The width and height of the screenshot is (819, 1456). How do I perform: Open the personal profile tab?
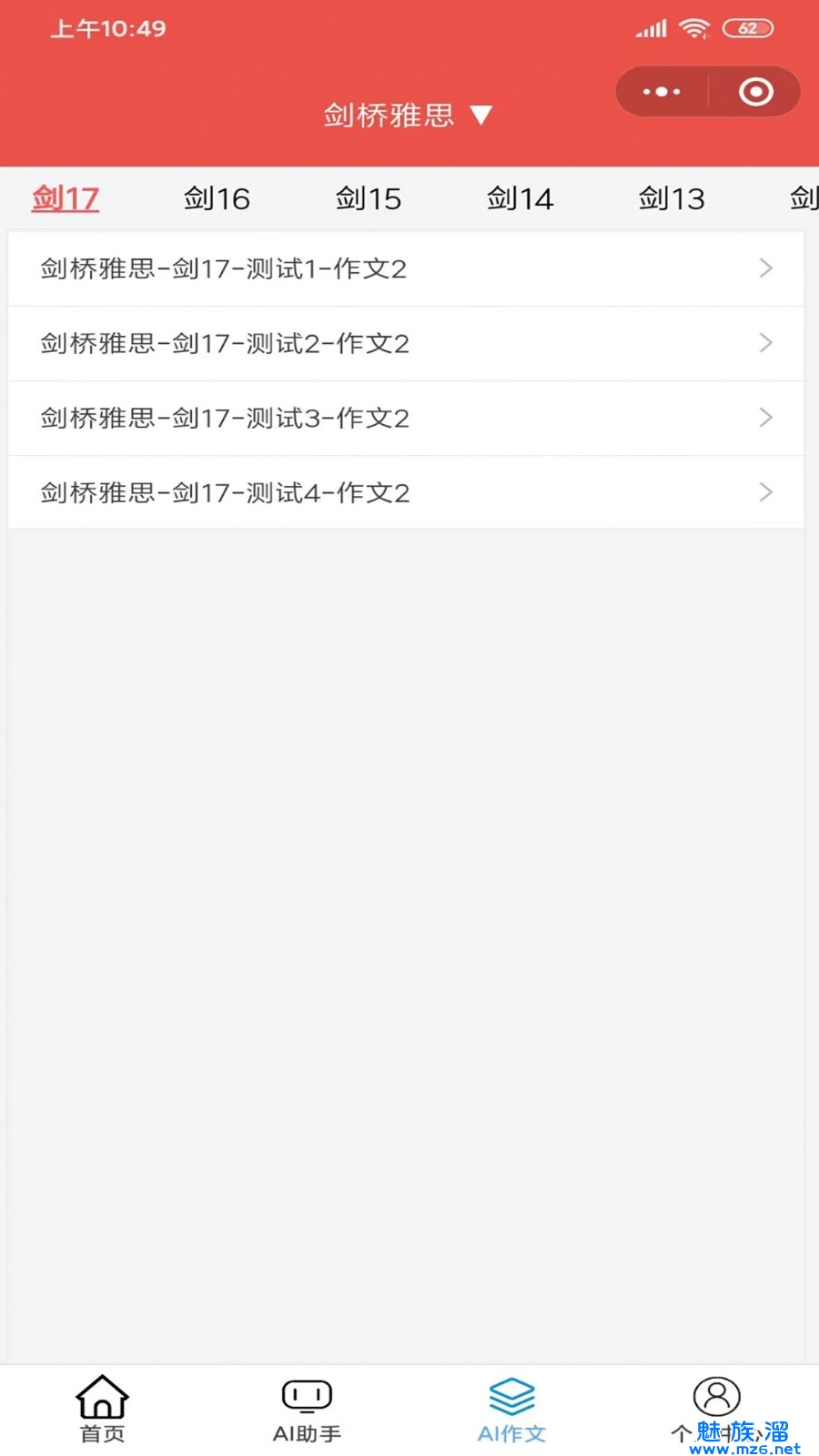pos(716,1406)
